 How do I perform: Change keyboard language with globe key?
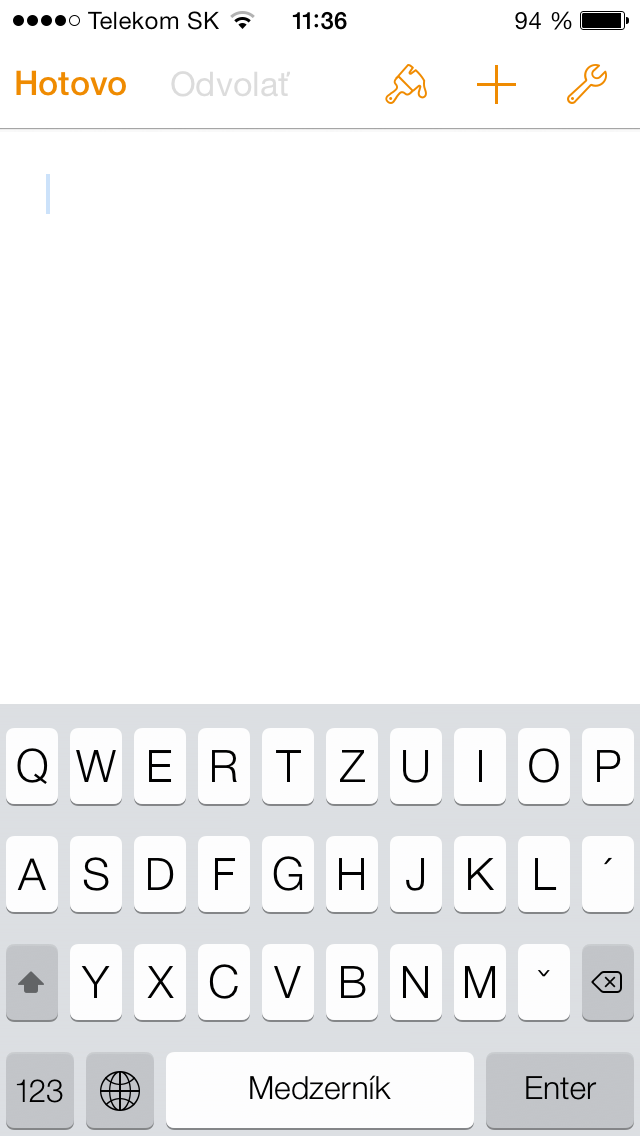(x=120, y=1090)
